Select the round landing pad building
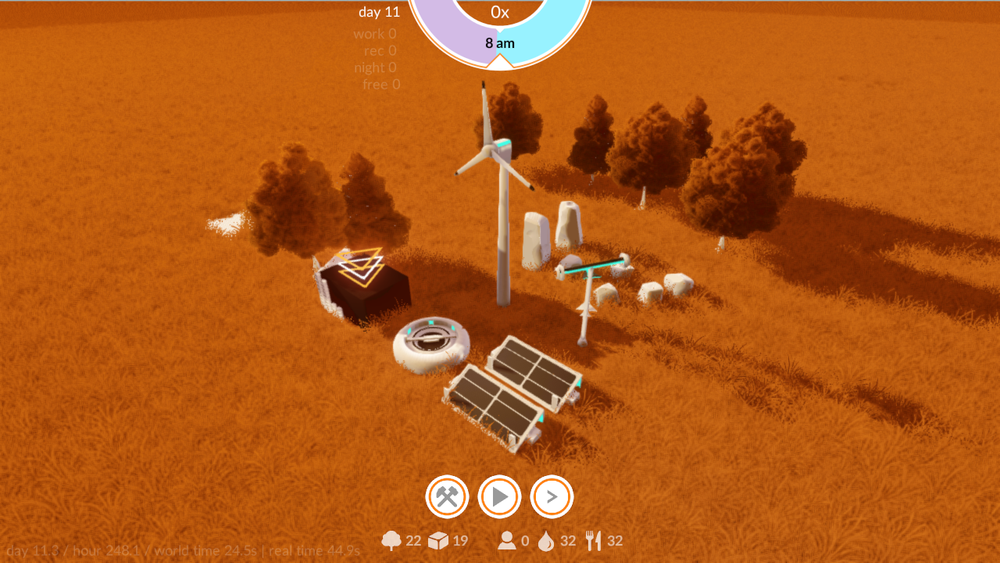 (431, 344)
